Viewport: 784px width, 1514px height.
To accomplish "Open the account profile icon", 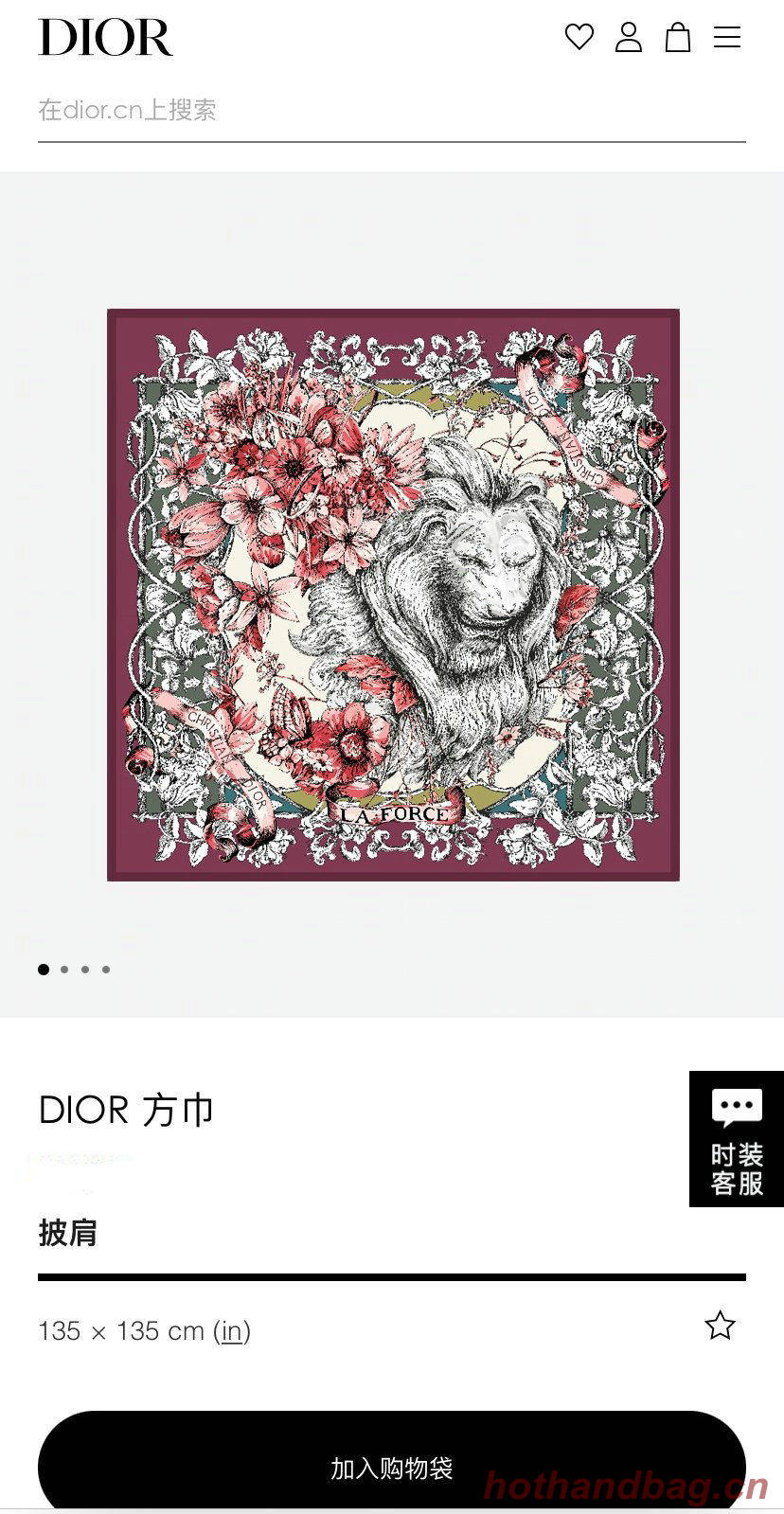I will click(629, 38).
